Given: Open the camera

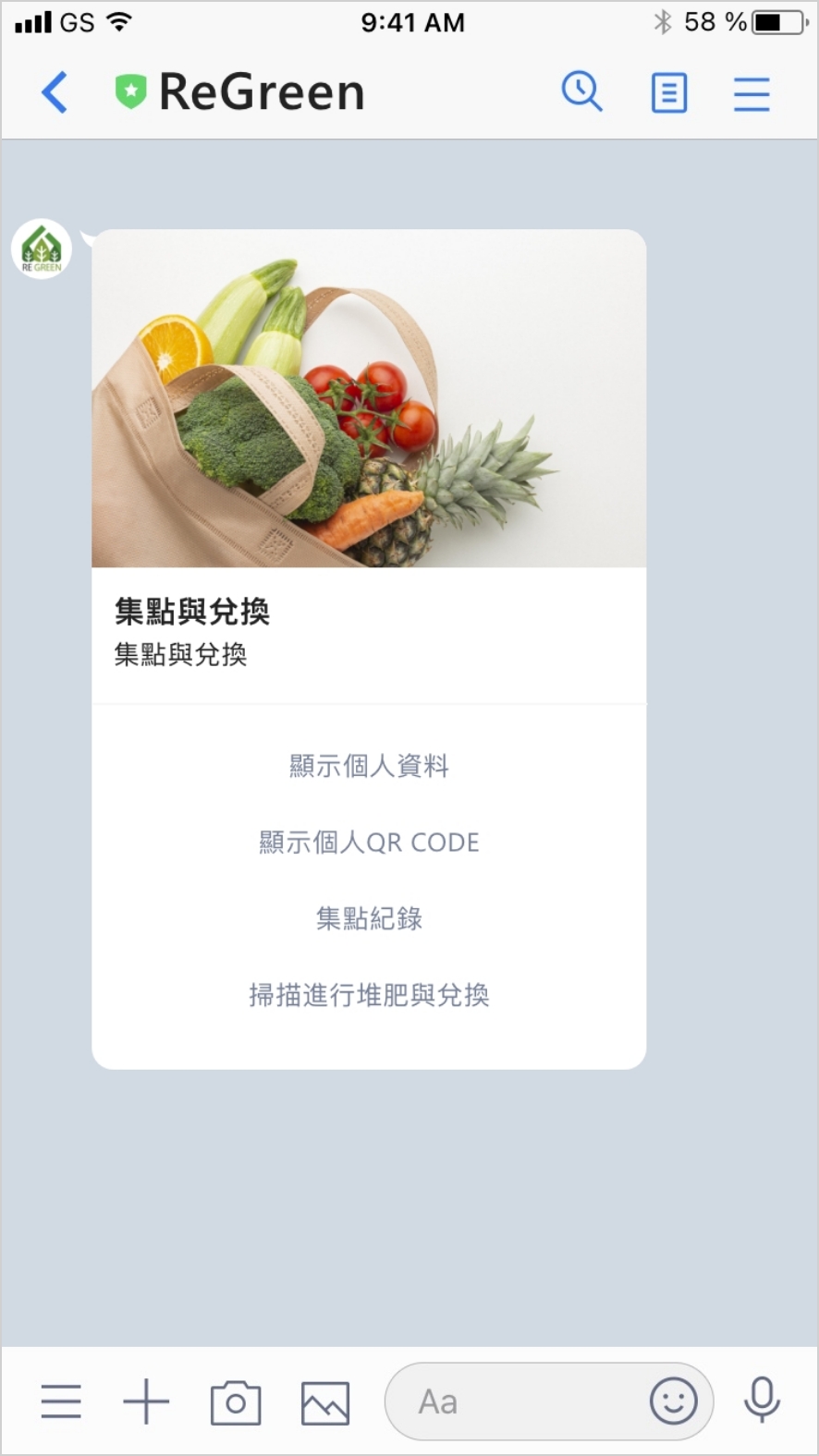Looking at the screenshot, I should pyautogui.click(x=236, y=1402).
